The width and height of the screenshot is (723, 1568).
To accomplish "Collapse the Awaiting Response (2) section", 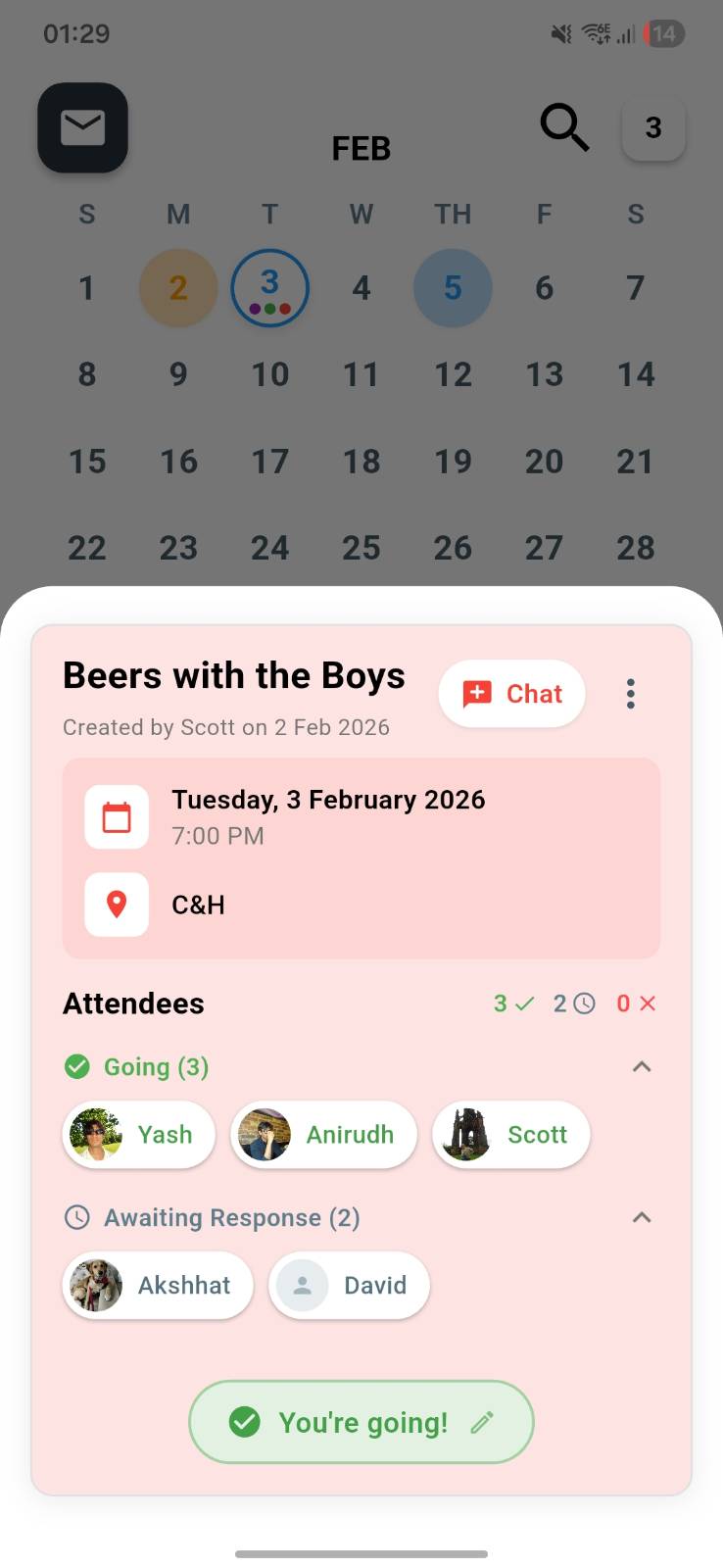I will coord(642,1218).
